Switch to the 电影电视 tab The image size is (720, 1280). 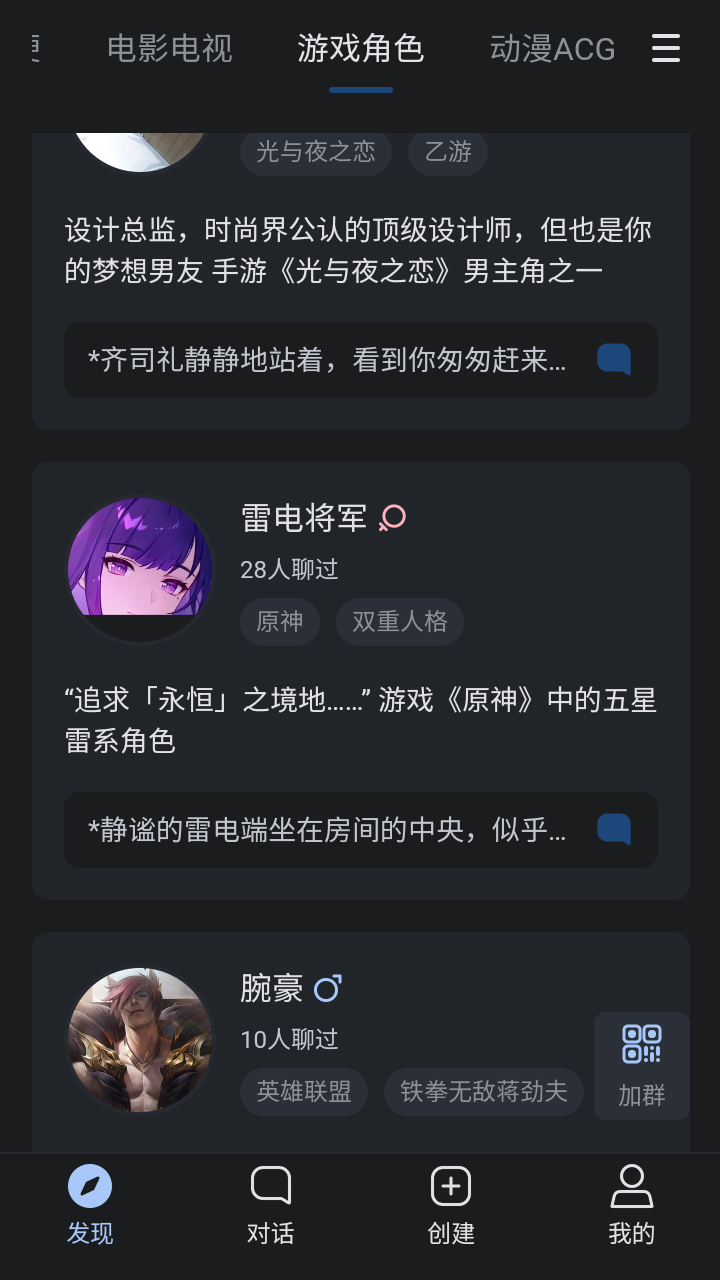pyautogui.click(x=170, y=48)
